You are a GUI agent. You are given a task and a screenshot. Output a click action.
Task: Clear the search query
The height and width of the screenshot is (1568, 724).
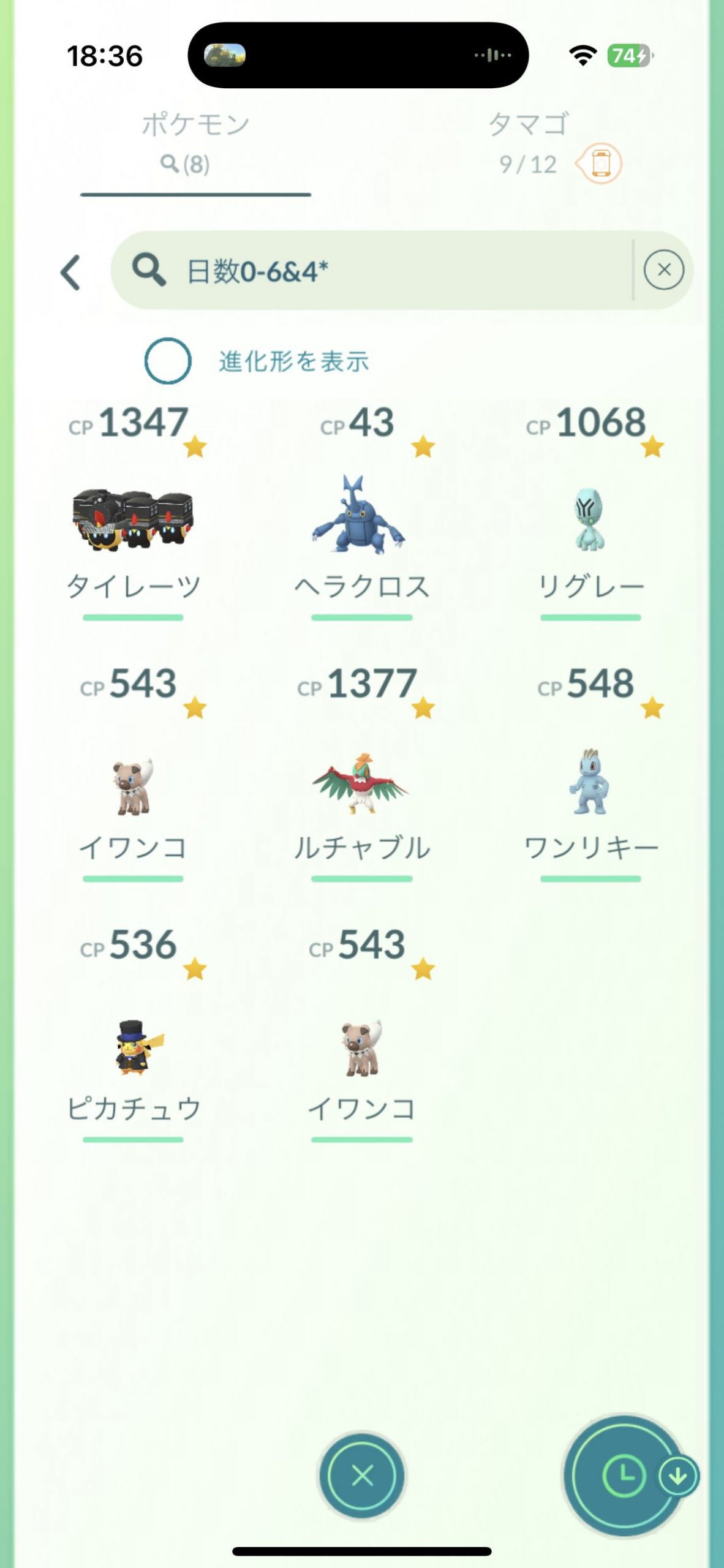[663, 270]
